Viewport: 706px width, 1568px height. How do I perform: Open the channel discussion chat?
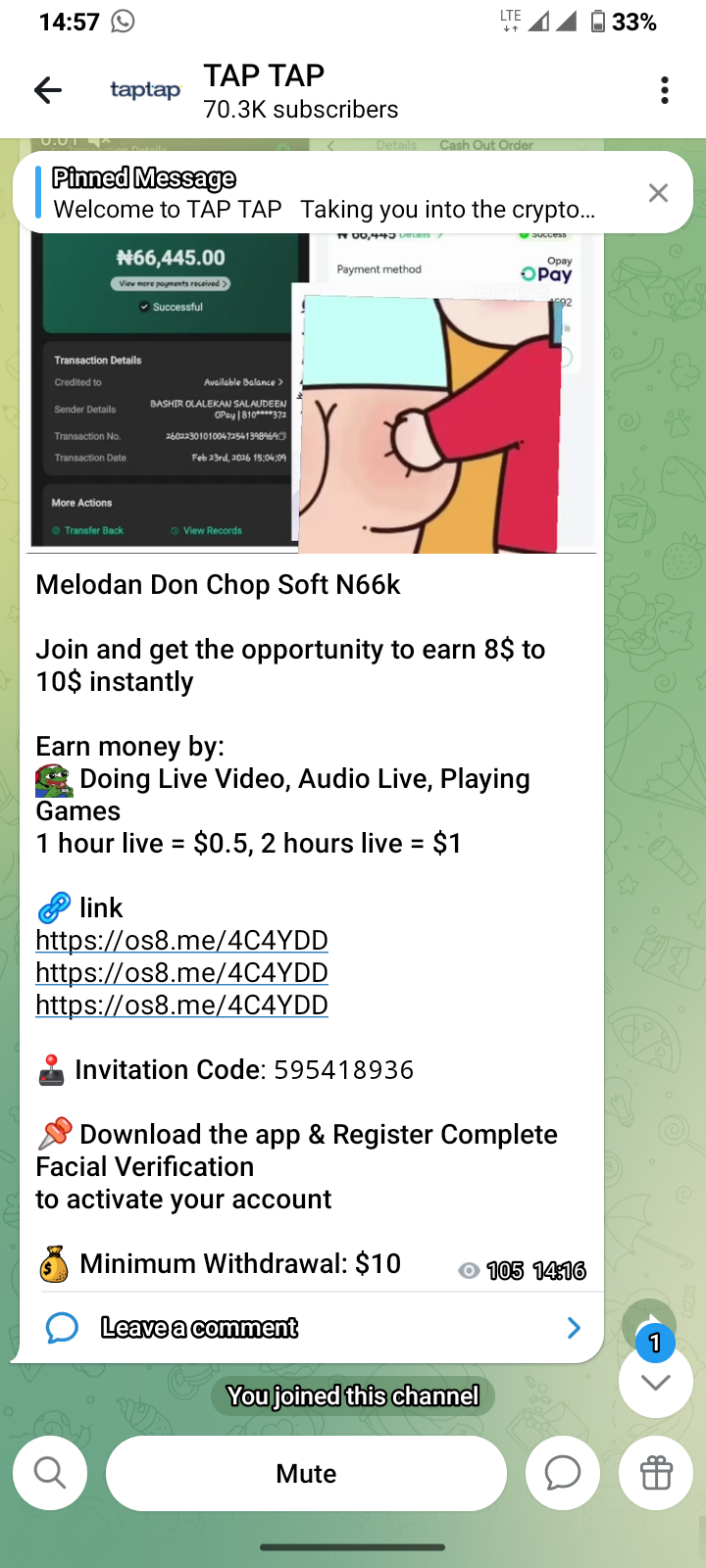coord(563,1473)
